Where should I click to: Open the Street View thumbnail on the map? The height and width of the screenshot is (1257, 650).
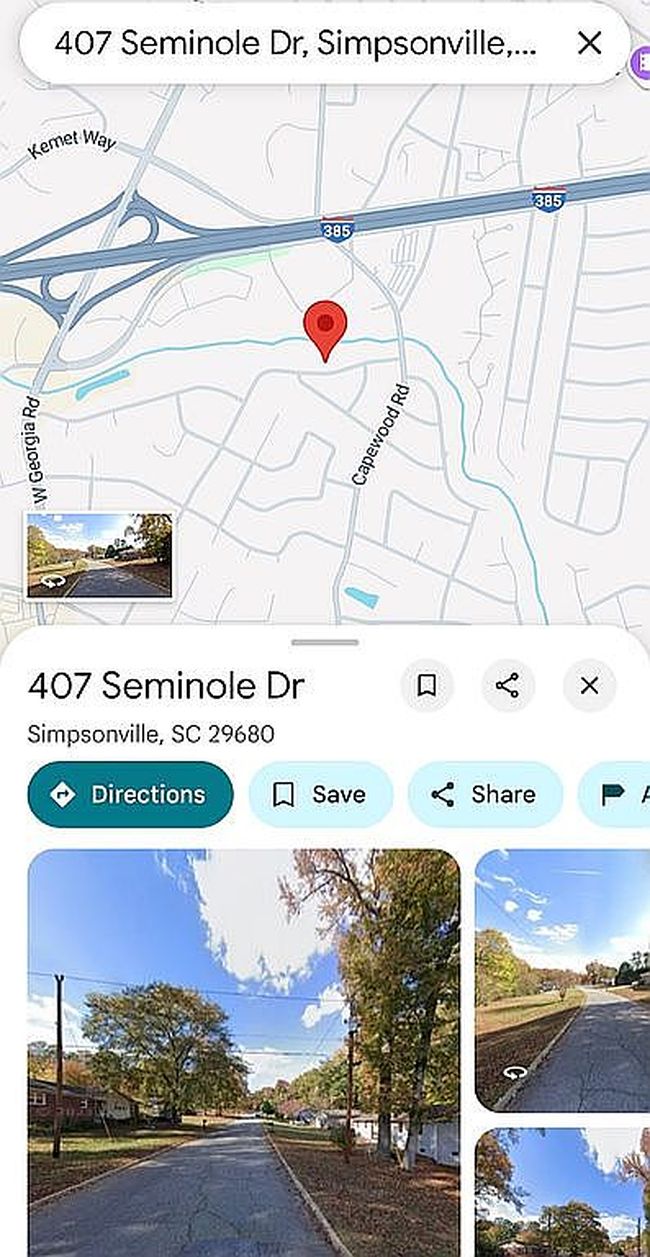point(99,556)
